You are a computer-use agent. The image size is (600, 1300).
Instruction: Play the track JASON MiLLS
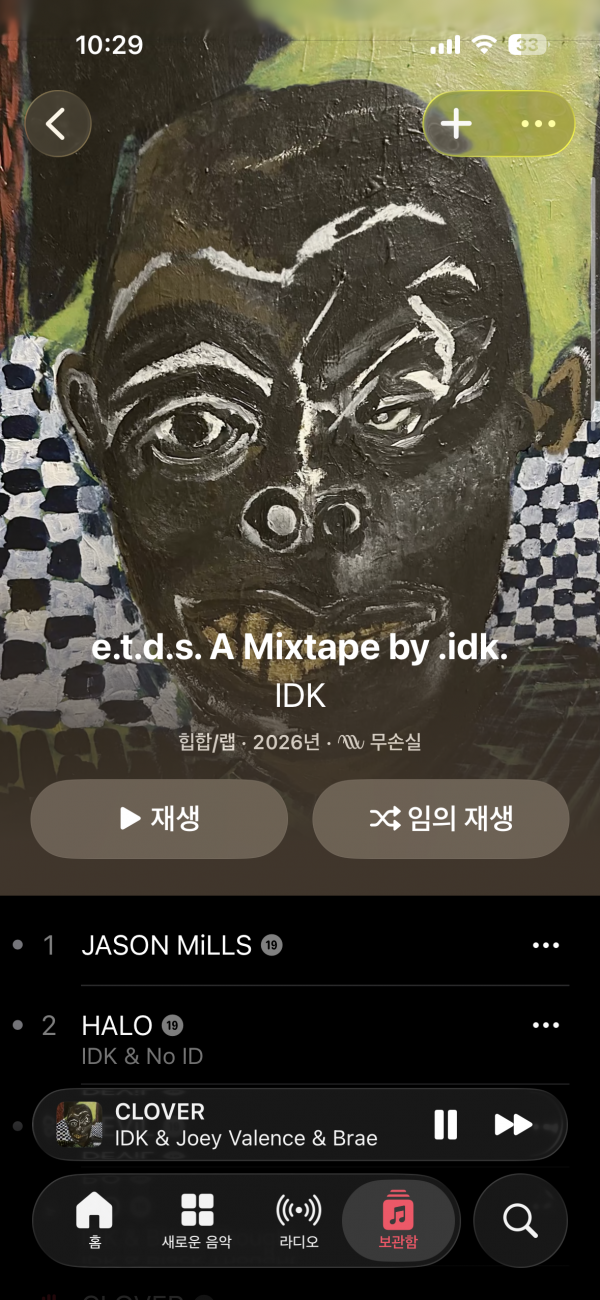(x=166, y=945)
